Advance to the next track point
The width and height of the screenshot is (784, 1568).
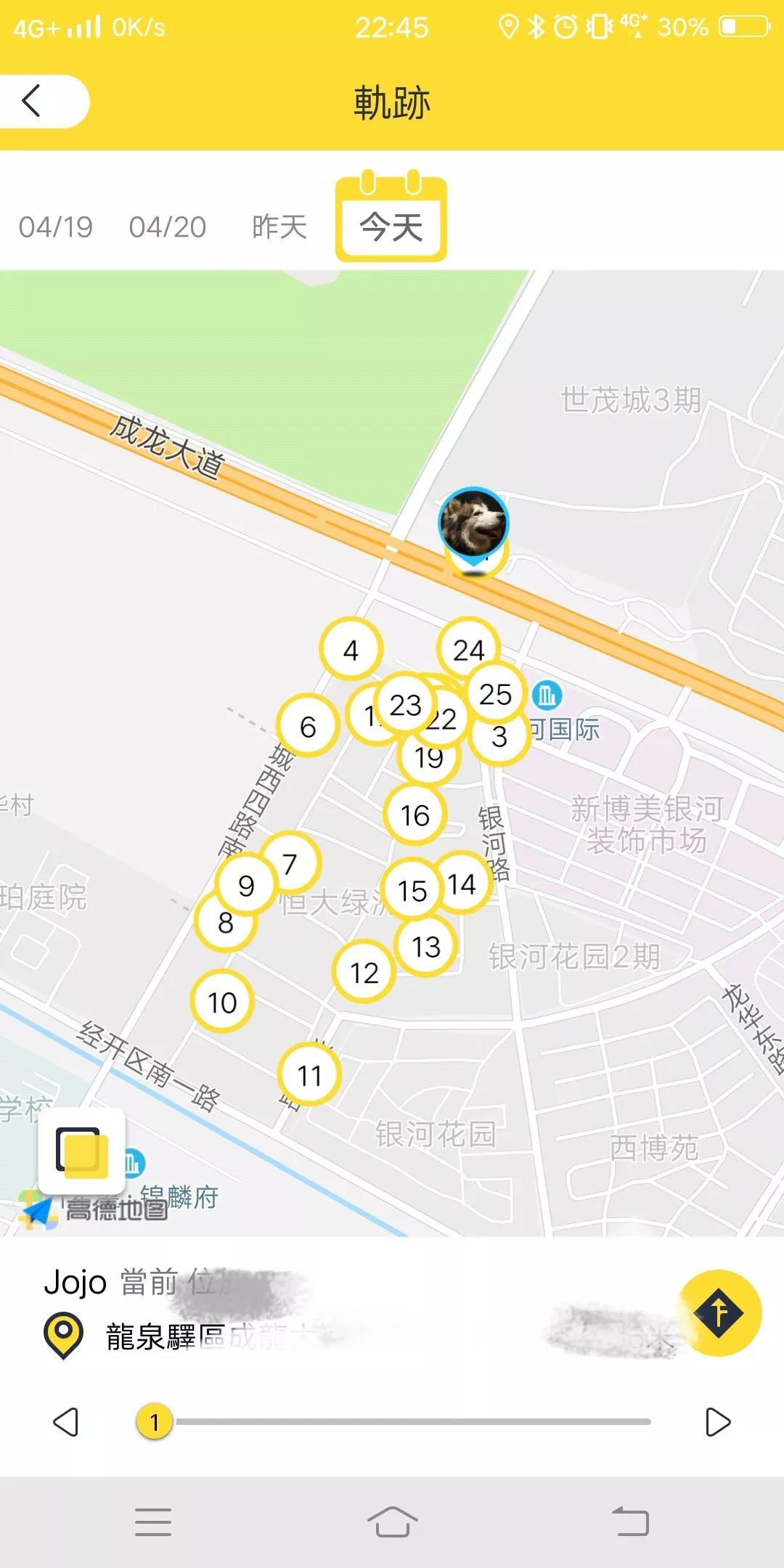click(x=717, y=1421)
